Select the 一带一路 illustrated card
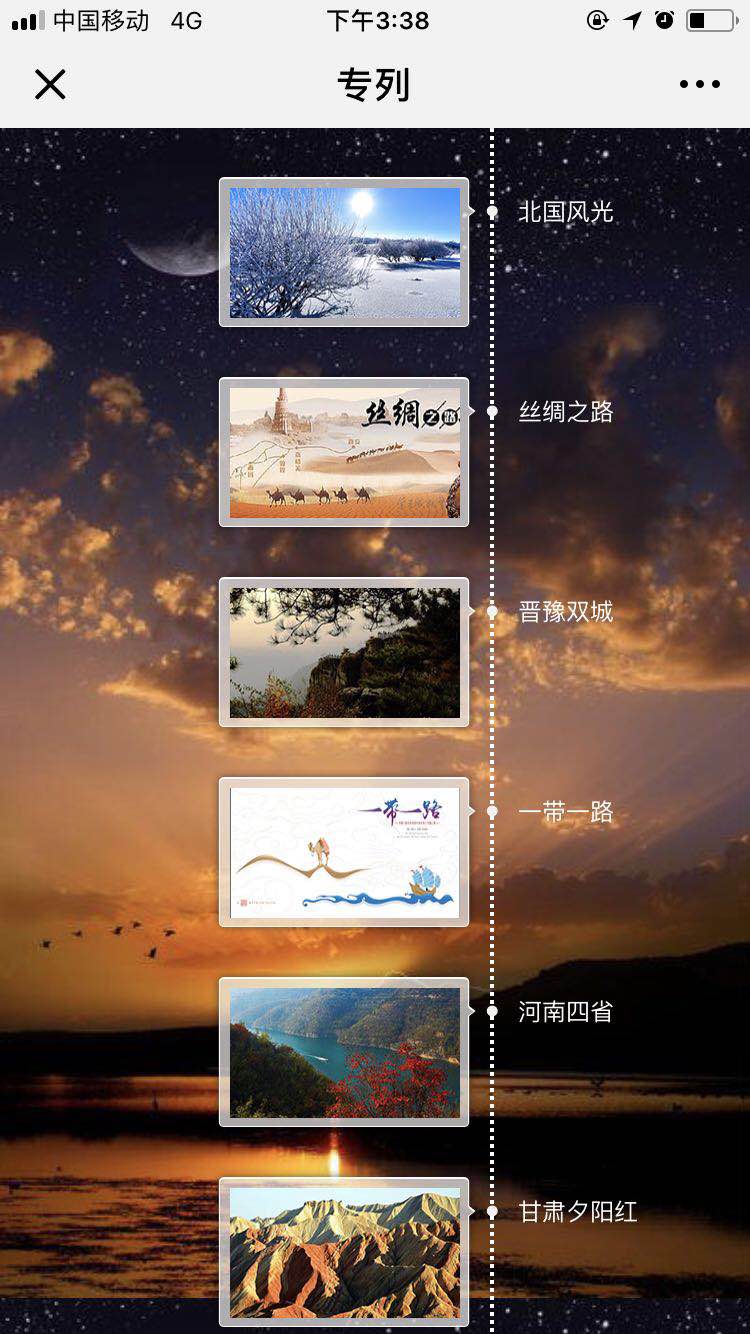This screenshot has width=750, height=1334. click(344, 852)
